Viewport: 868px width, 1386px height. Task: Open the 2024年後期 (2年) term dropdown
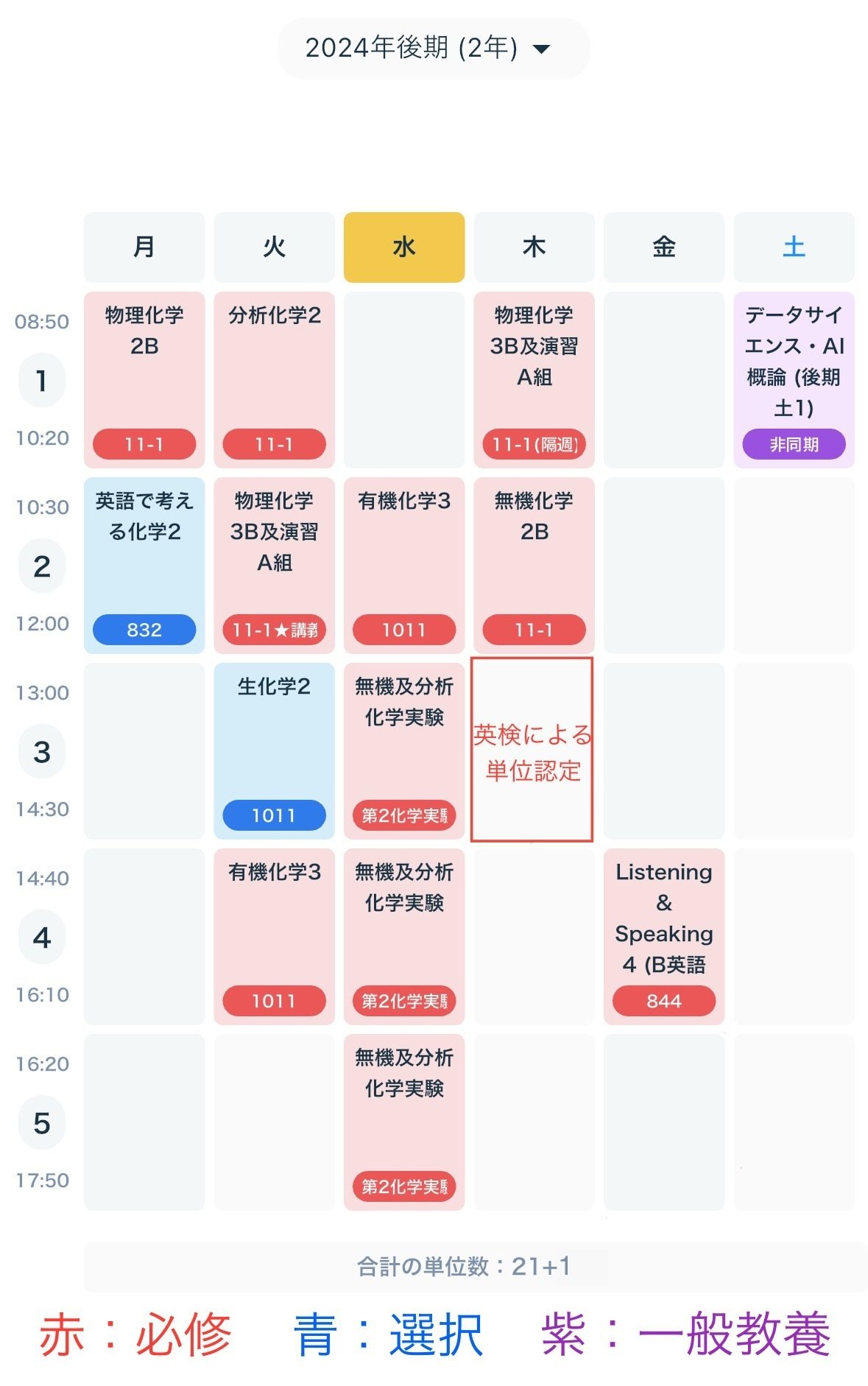tap(433, 49)
